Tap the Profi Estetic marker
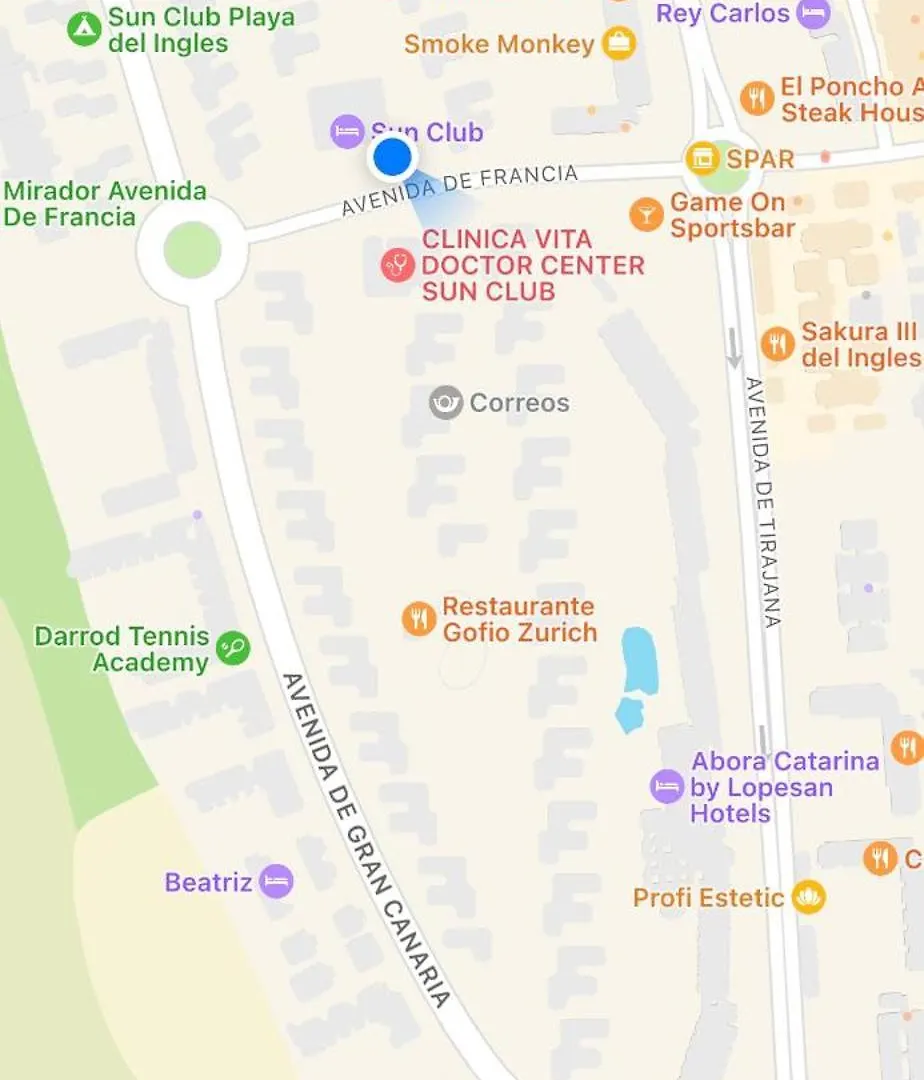The height and width of the screenshot is (1080, 924). click(808, 897)
